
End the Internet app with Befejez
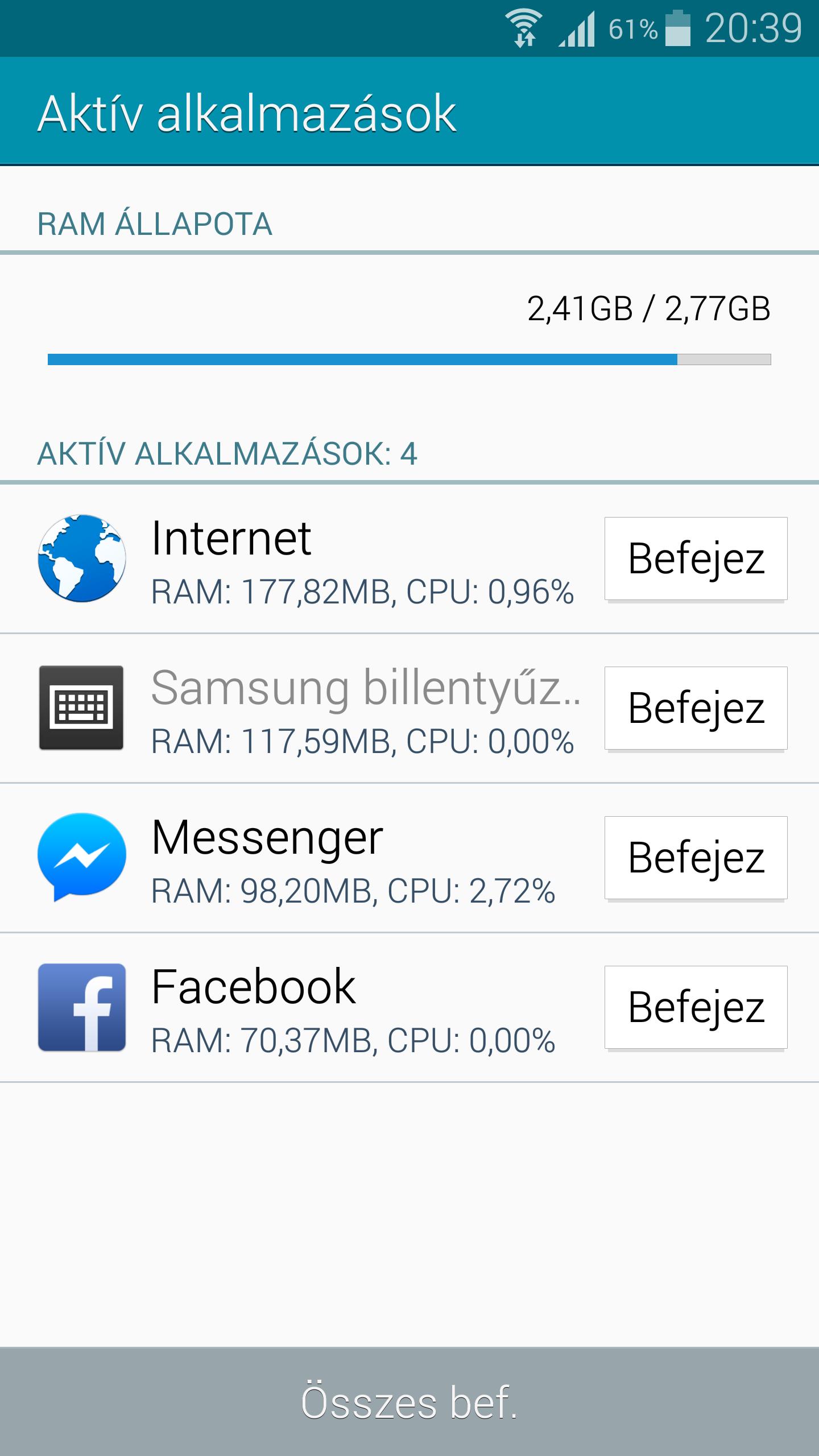pyautogui.click(x=696, y=559)
